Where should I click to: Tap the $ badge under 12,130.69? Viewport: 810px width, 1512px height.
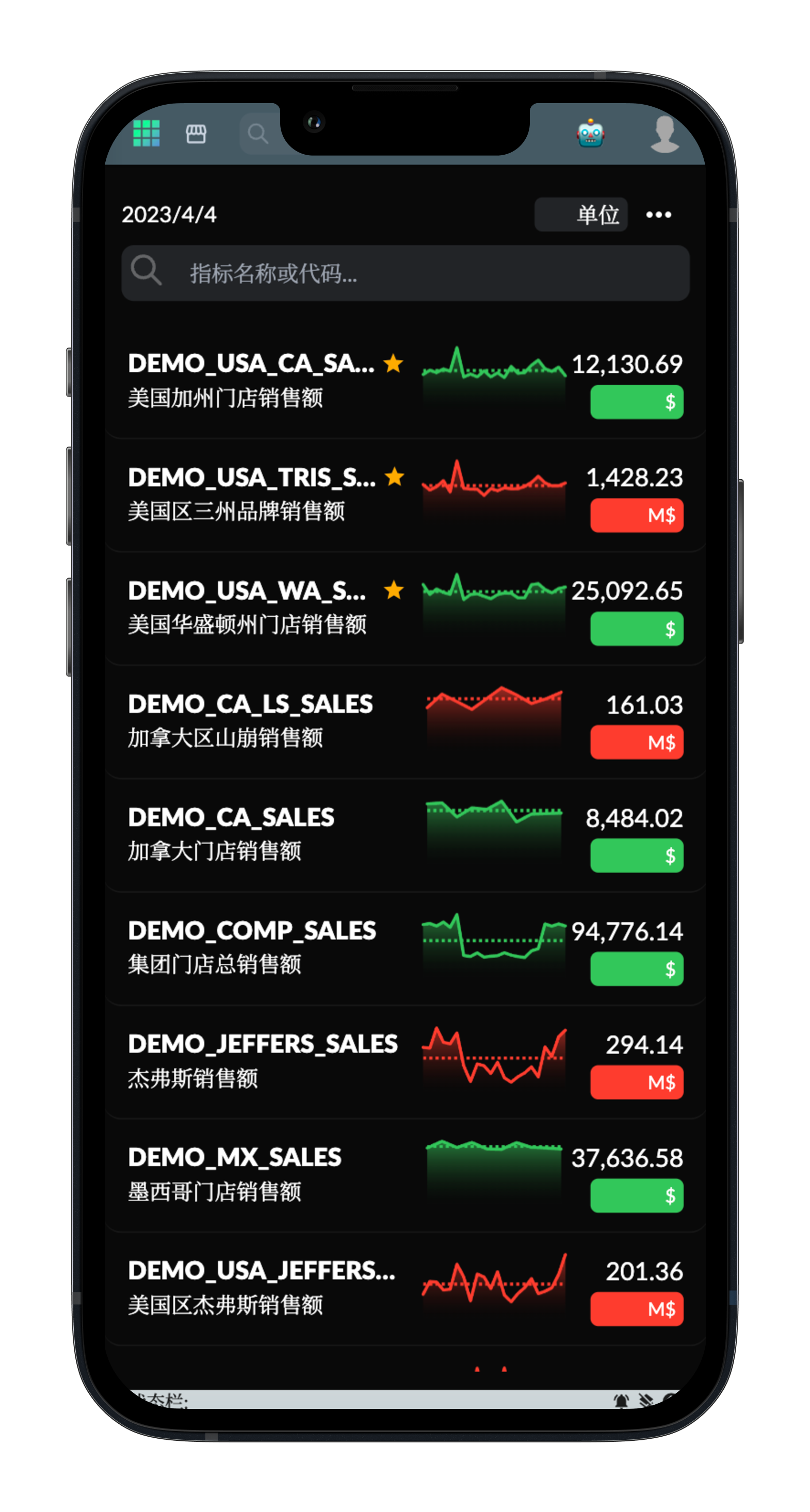(x=637, y=402)
